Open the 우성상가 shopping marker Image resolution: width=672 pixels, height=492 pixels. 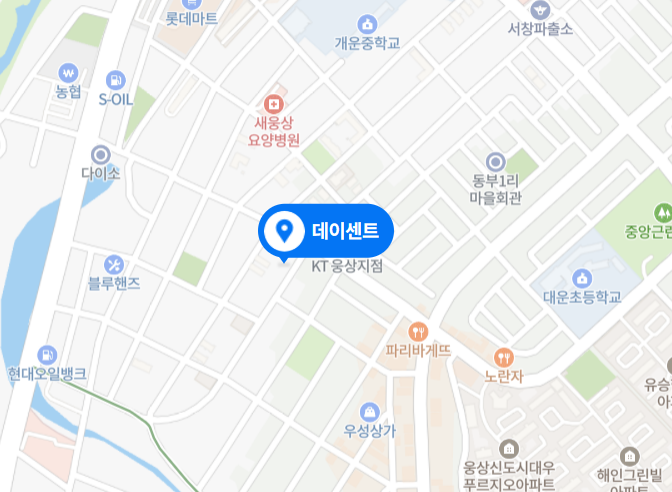370,411
